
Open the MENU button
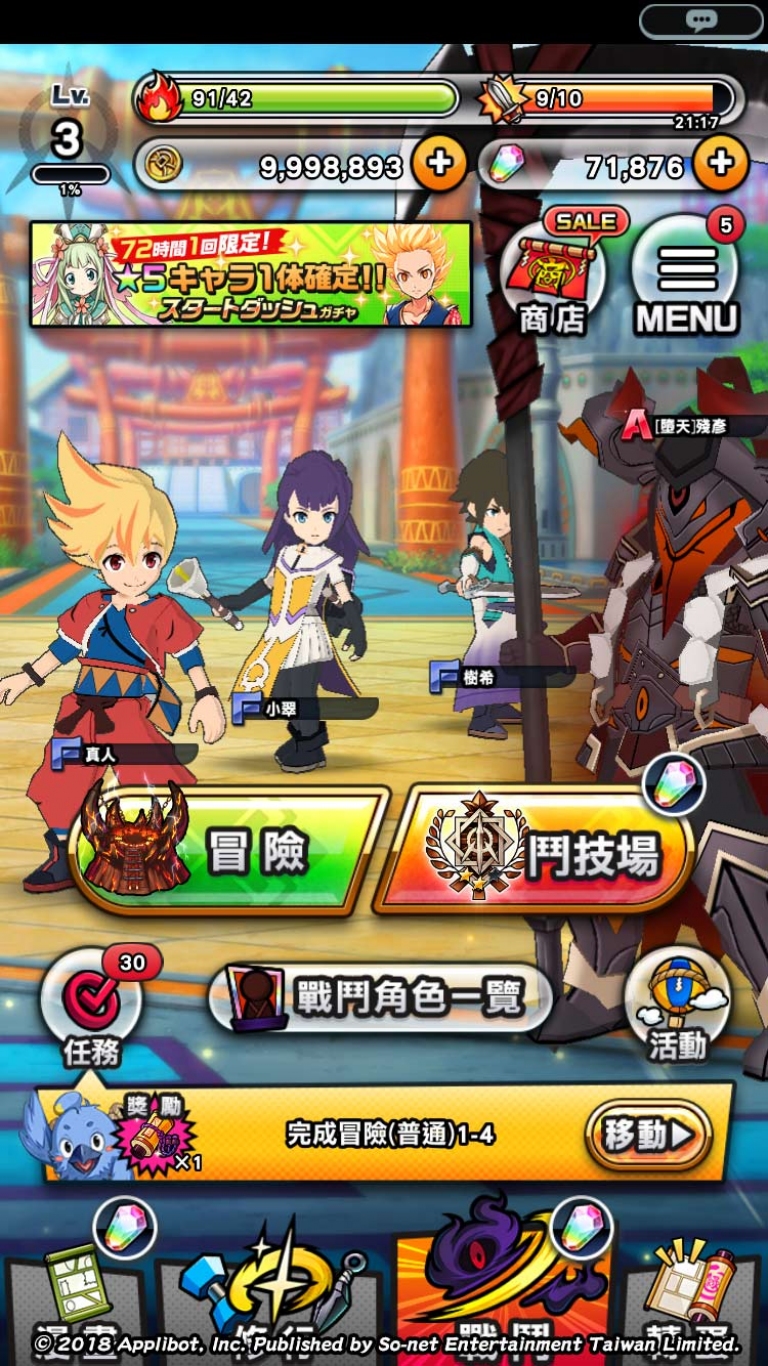click(x=687, y=274)
